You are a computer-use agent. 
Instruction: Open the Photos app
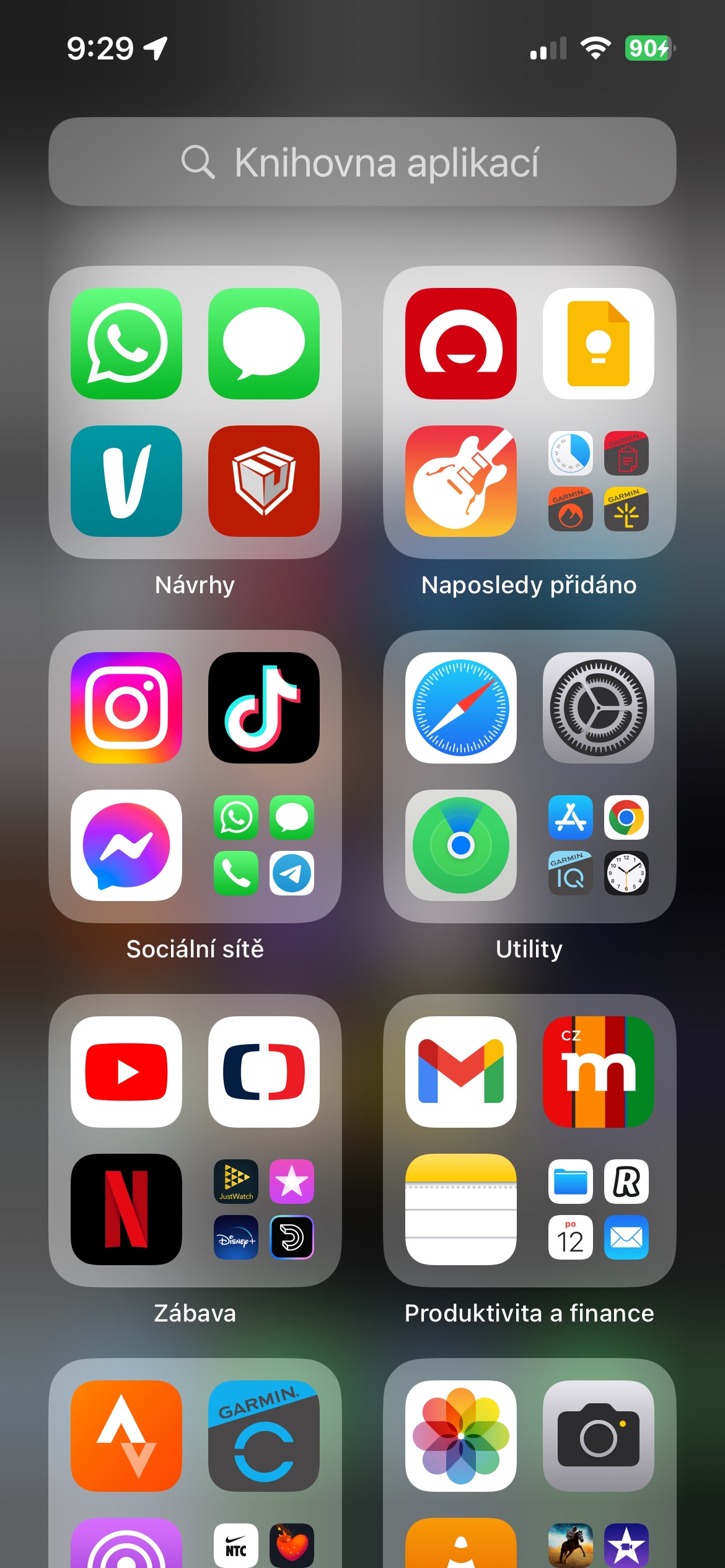(461, 1436)
